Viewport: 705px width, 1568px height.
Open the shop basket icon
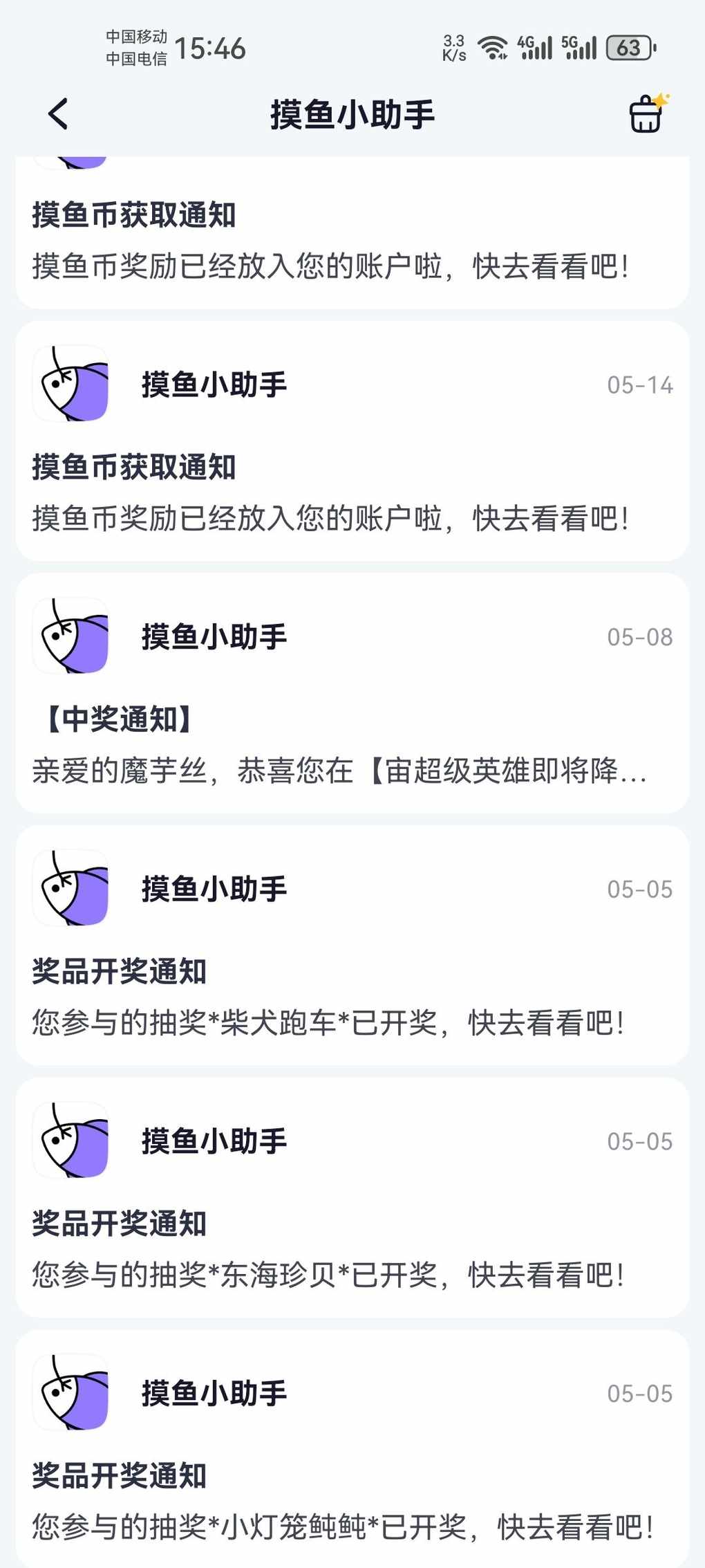click(648, 113)
